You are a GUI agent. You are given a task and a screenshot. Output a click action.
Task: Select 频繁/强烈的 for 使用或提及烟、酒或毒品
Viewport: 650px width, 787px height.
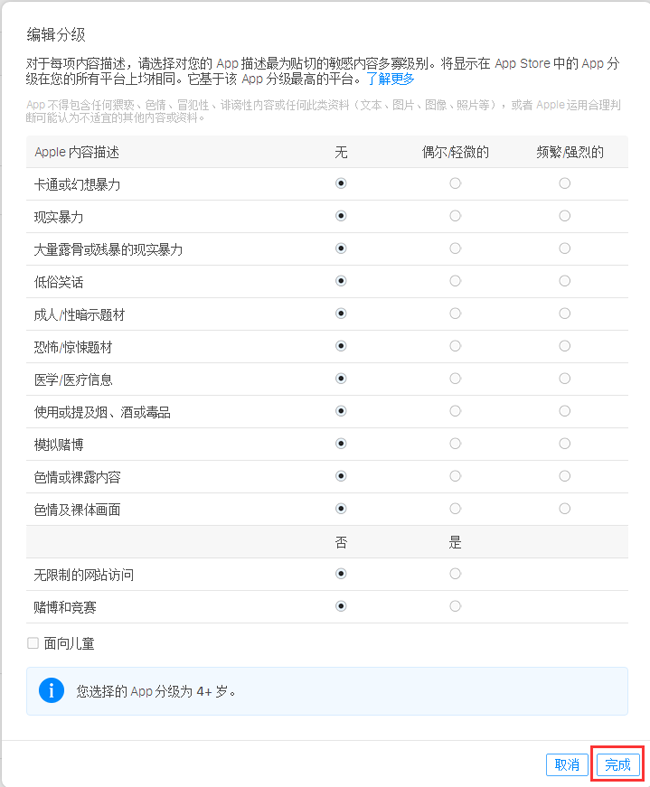565,411
